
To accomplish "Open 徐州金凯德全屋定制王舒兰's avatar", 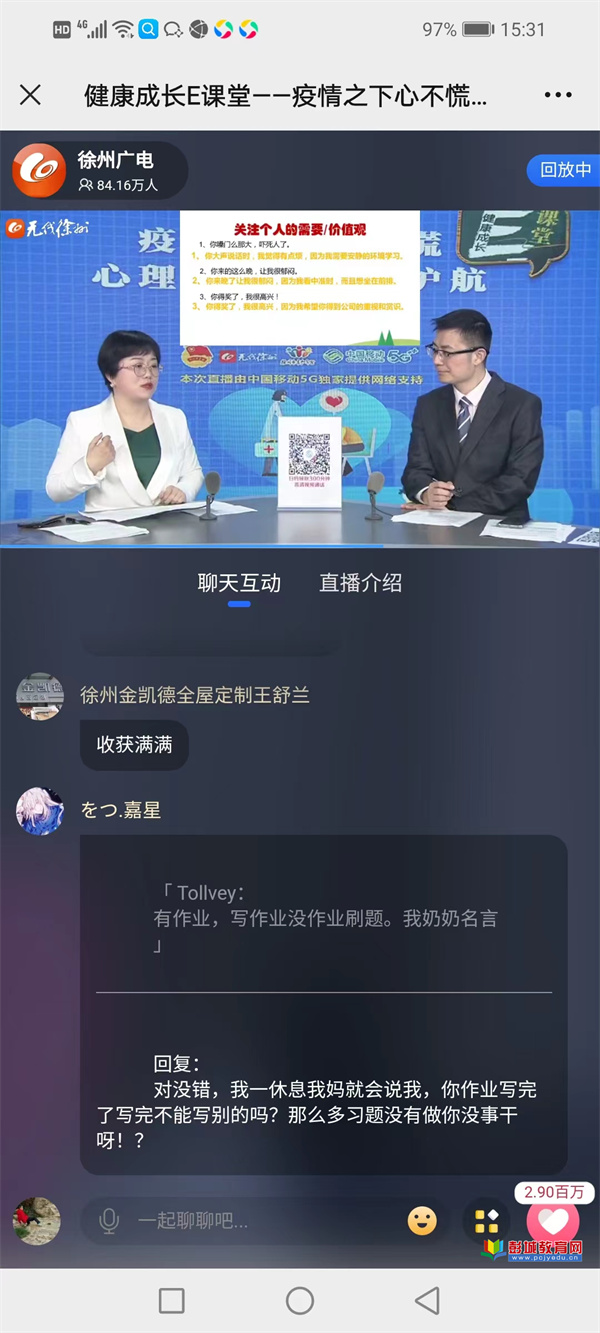I will pos(40,695).
